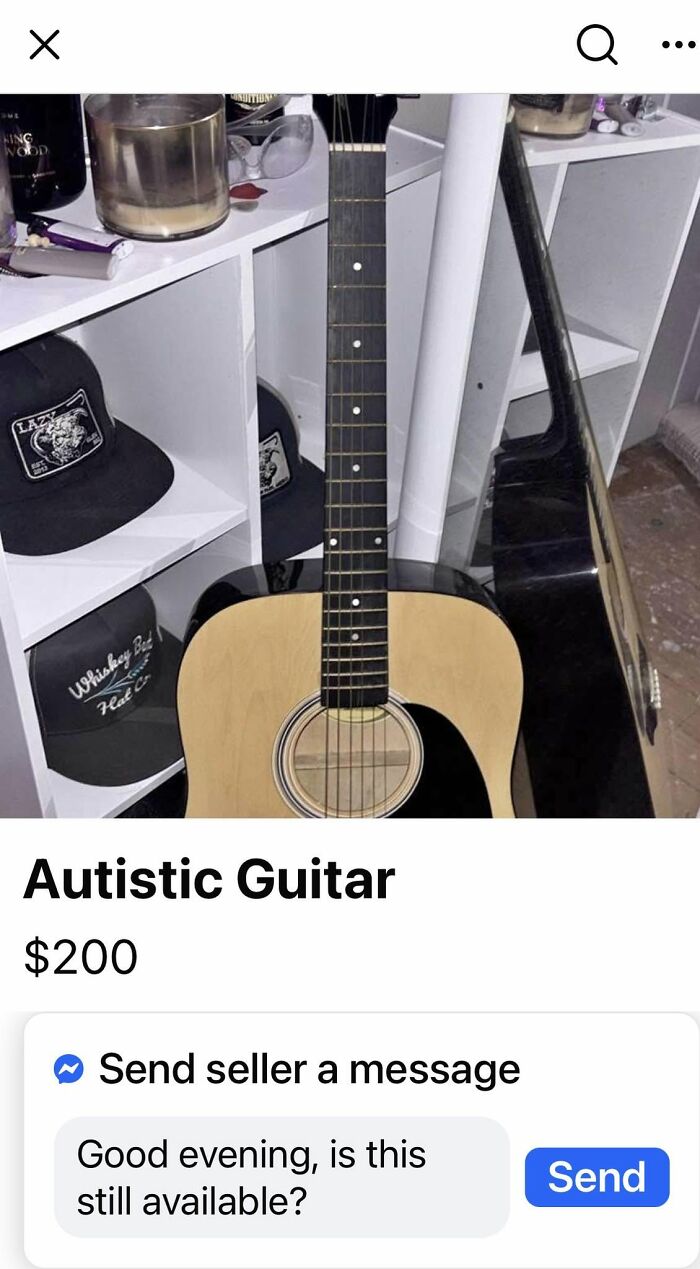Edit the 'is this still available' message
This screenshot has width=700, height=1269.
[281, 1177]
